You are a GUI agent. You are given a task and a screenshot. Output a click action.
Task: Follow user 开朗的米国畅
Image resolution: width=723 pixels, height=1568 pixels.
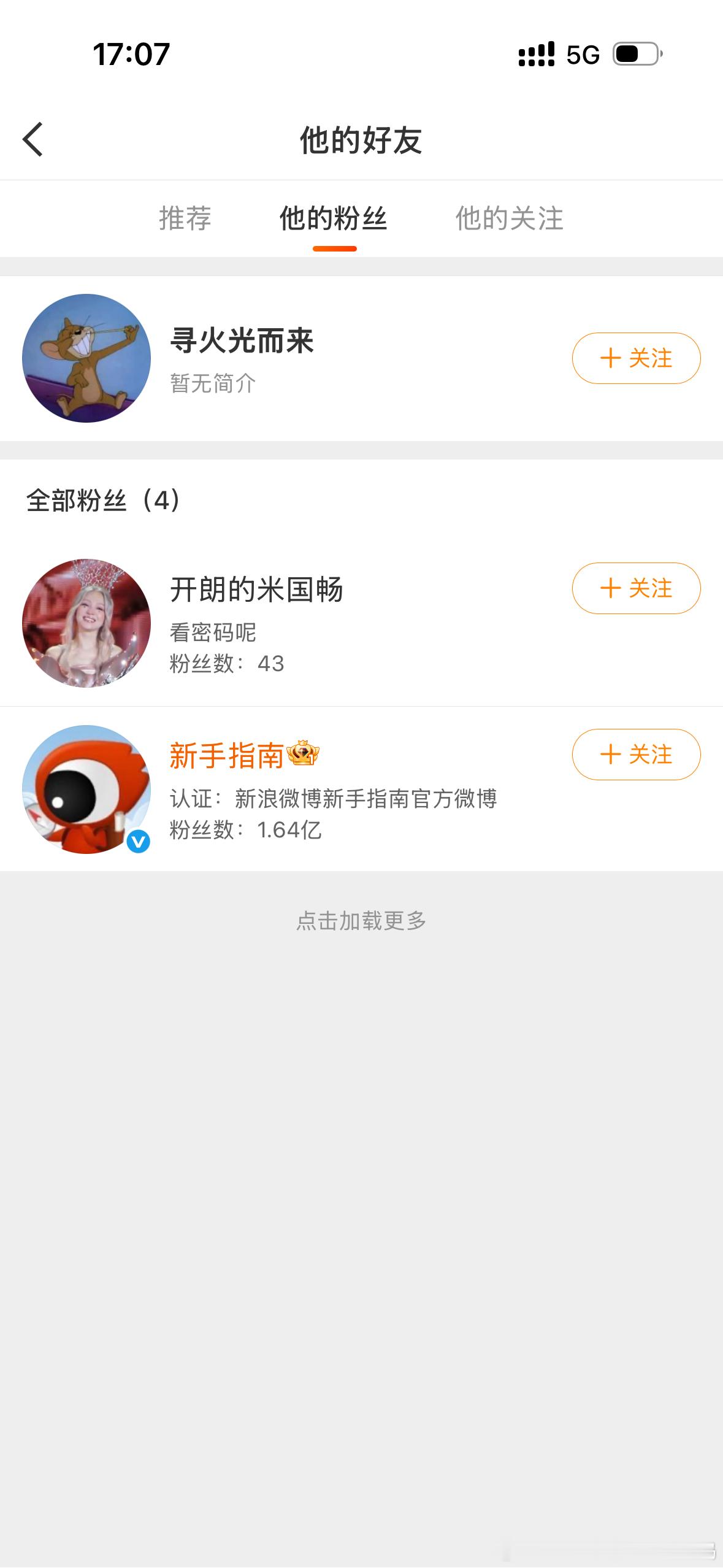(x=636, y=588)
